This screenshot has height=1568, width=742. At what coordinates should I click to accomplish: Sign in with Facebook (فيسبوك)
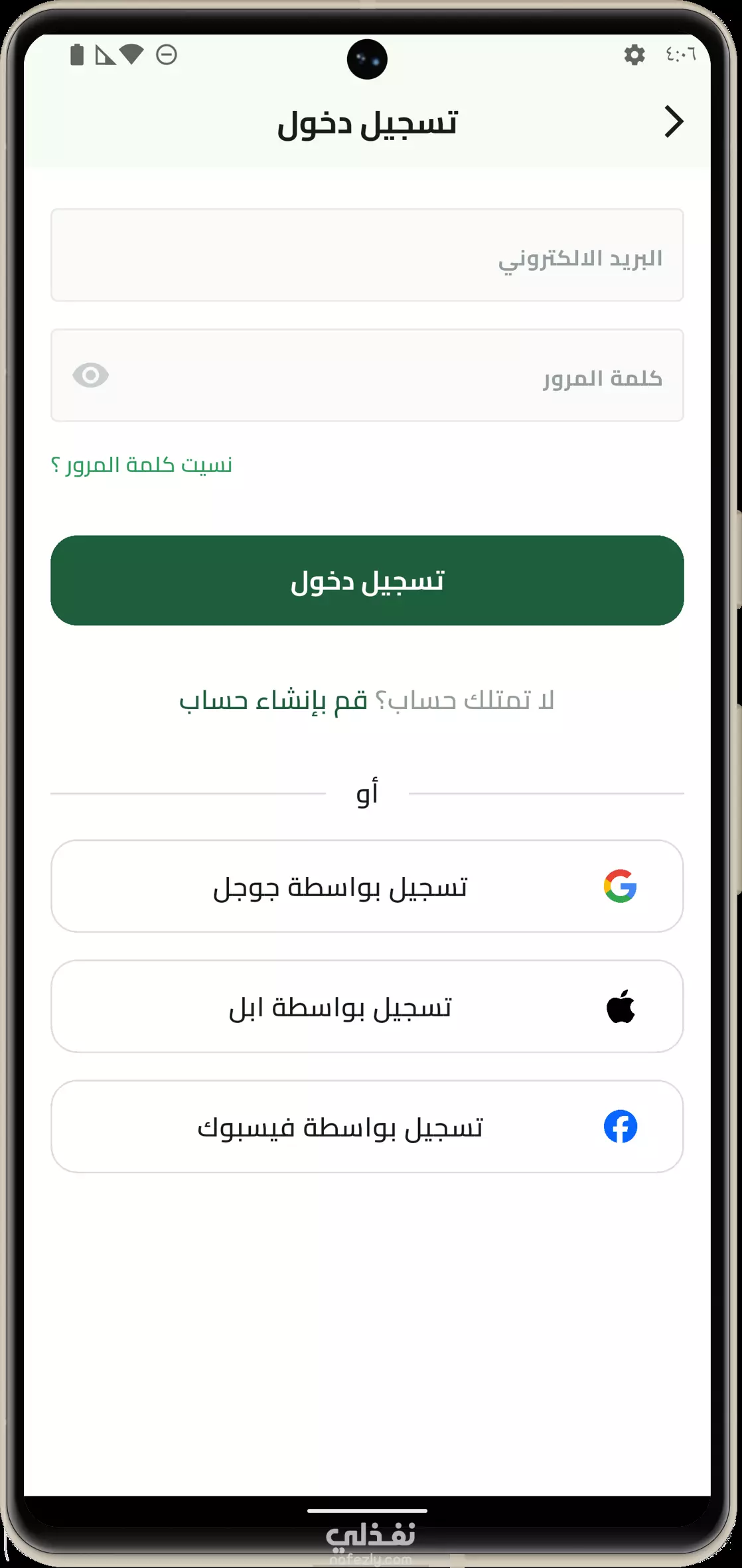pos(367,1127)
